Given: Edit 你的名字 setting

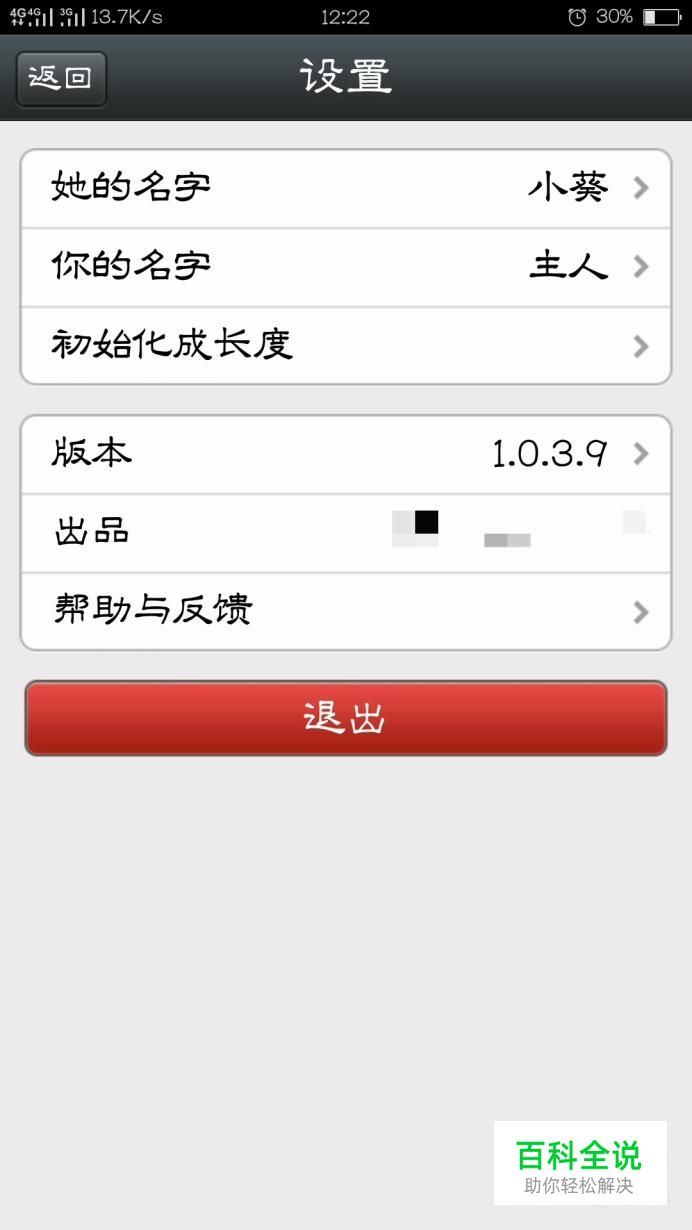Looking at the screenshot, I should pyautogui.click(x=346, y=267).
